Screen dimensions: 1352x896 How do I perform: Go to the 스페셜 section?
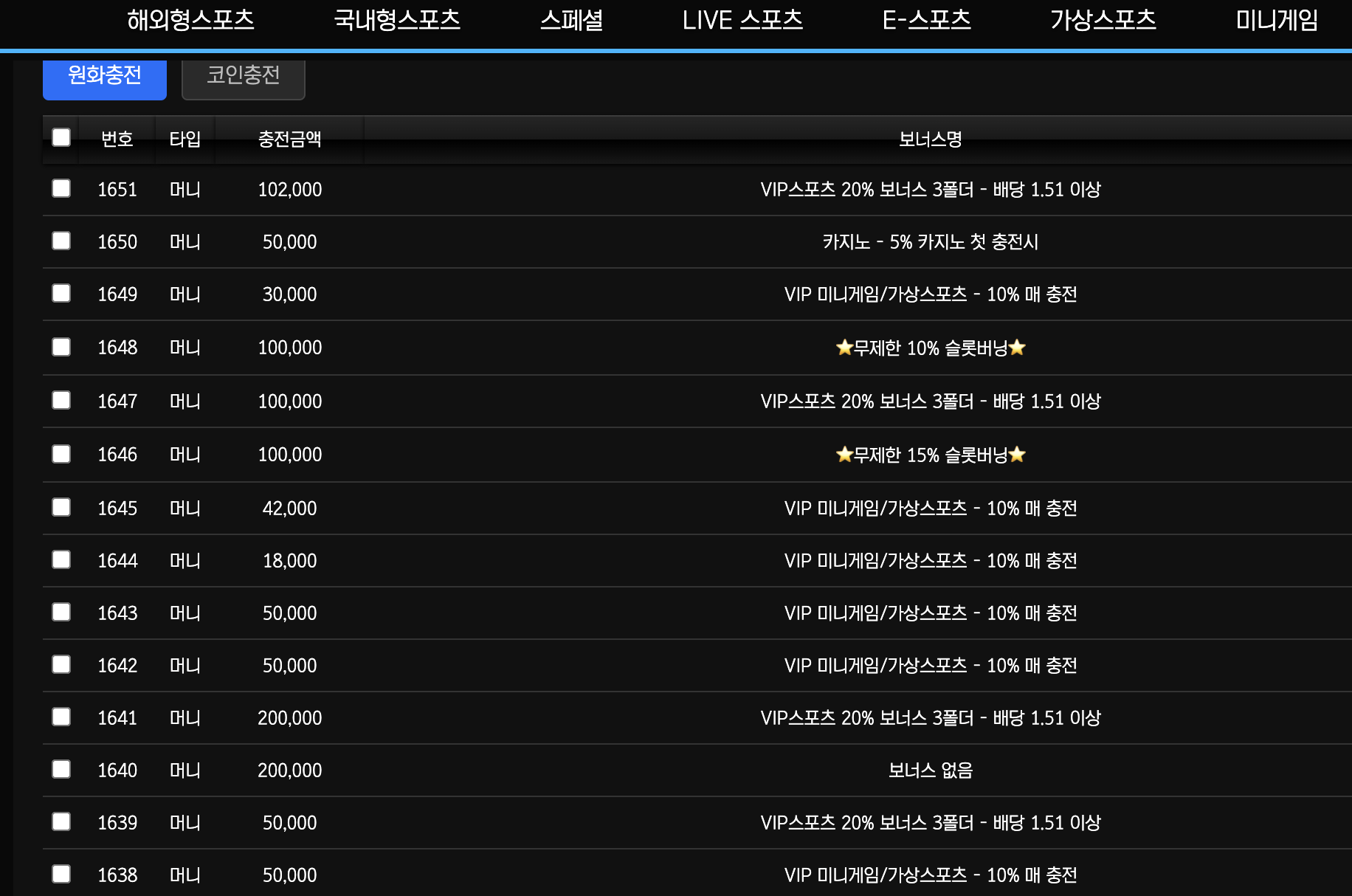click(x=571, y=20)
